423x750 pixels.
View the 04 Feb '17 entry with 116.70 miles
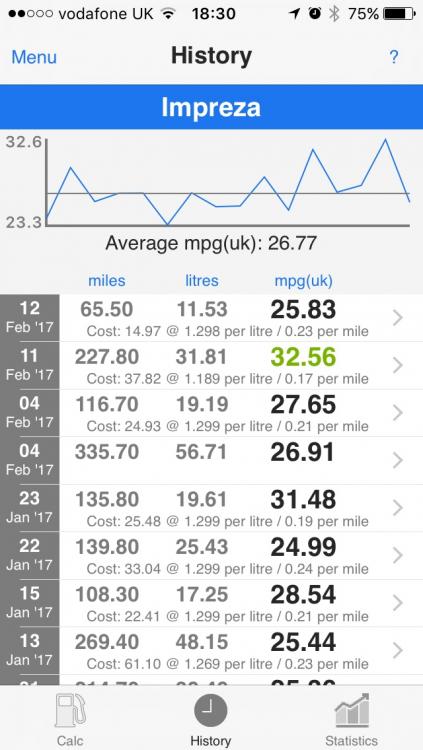click(212, 413)
